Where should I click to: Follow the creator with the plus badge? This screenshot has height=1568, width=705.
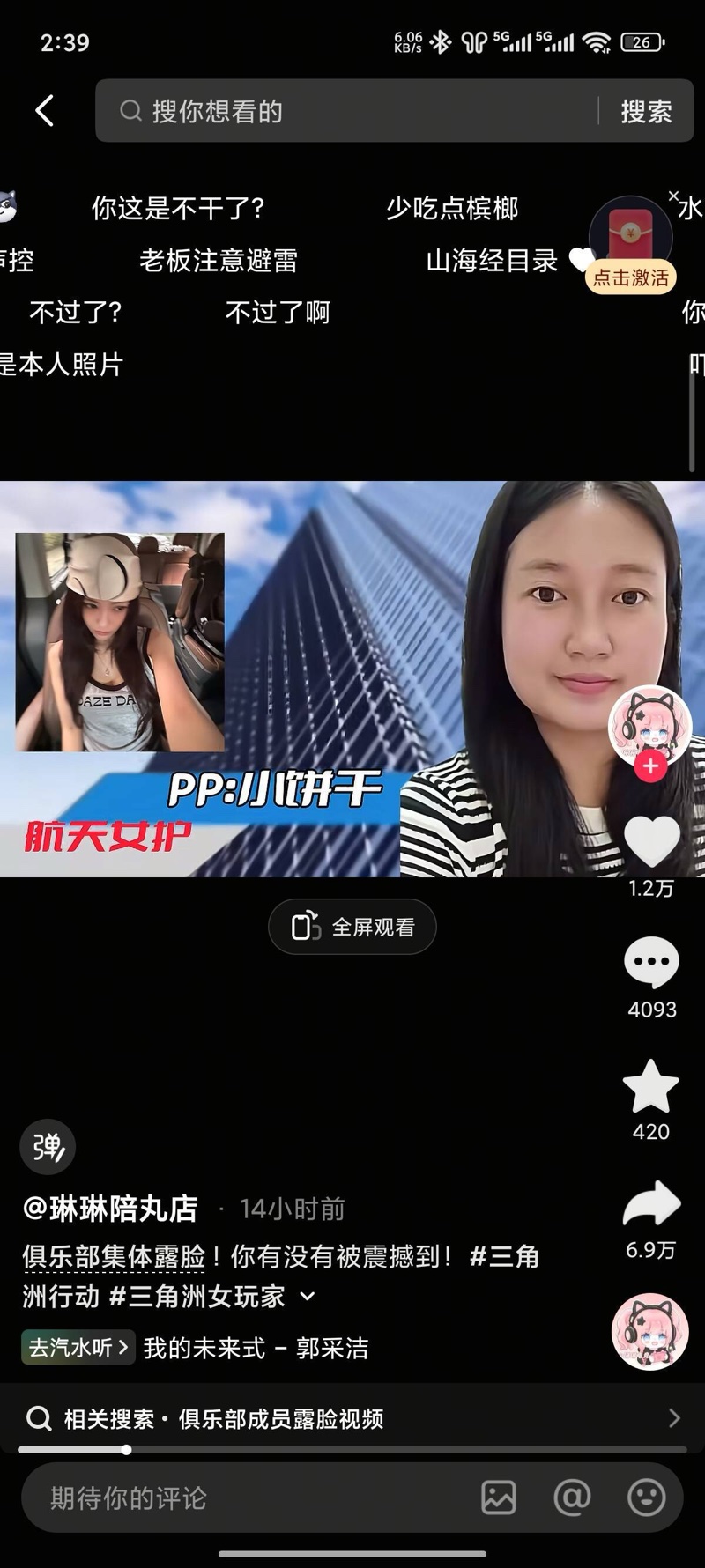tap(650, 766)
